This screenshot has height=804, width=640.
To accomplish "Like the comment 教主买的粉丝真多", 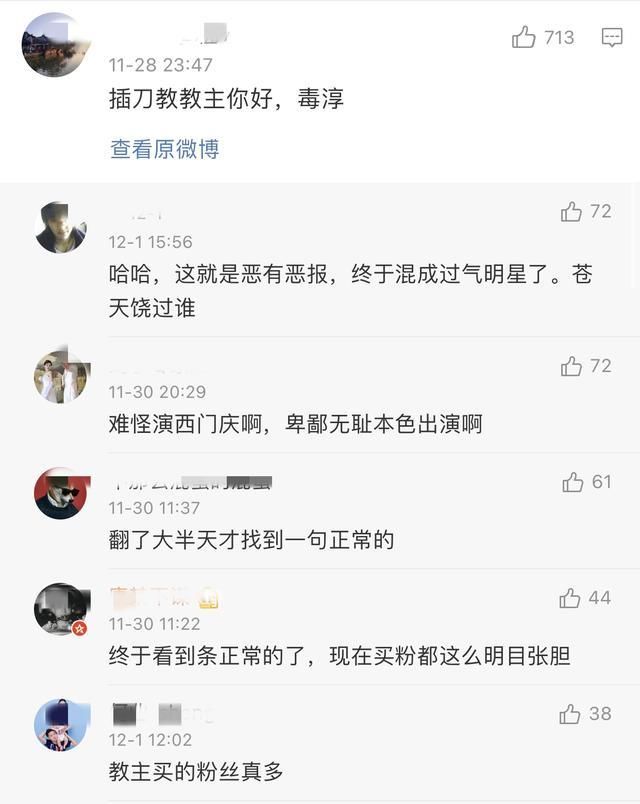I will 570,714.
